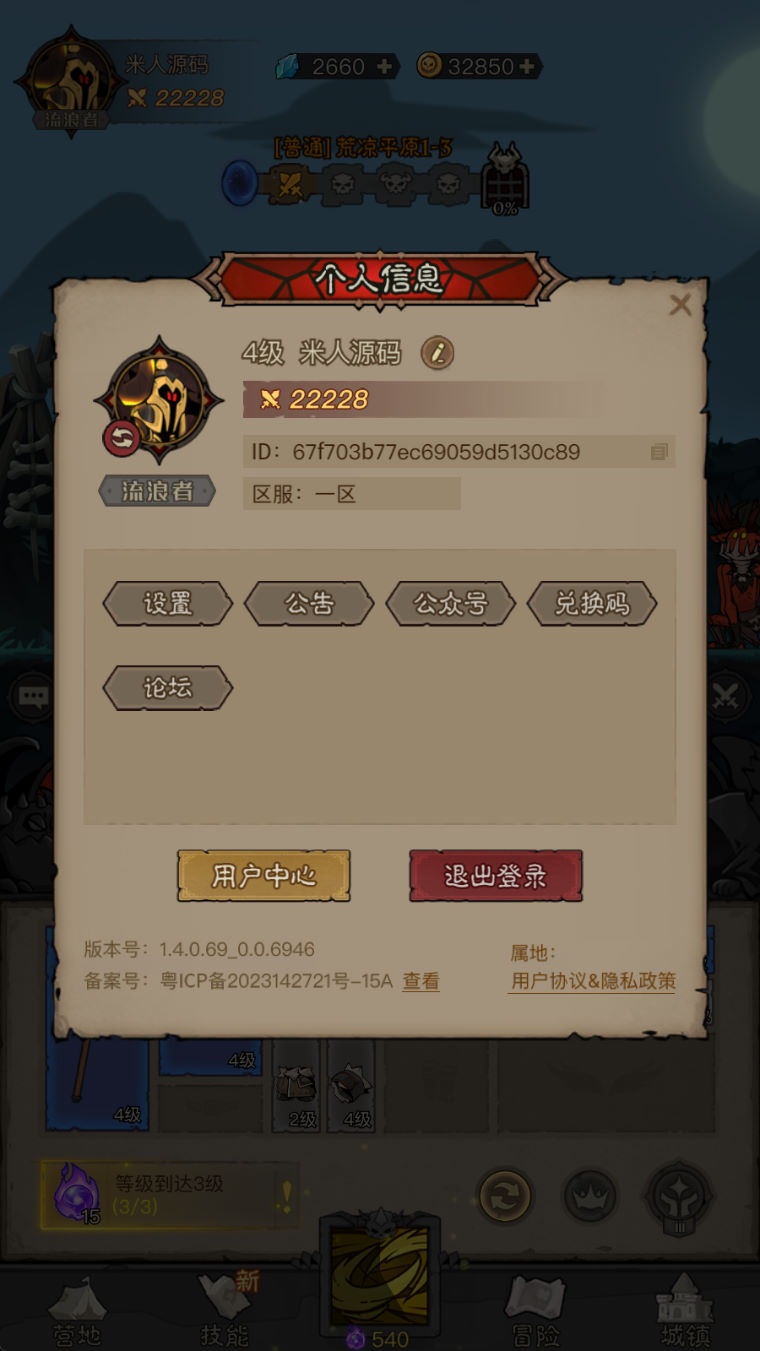Change the avatar via the swap icon
Viewport: 760px width, 1351px height.
pos(120,438)
